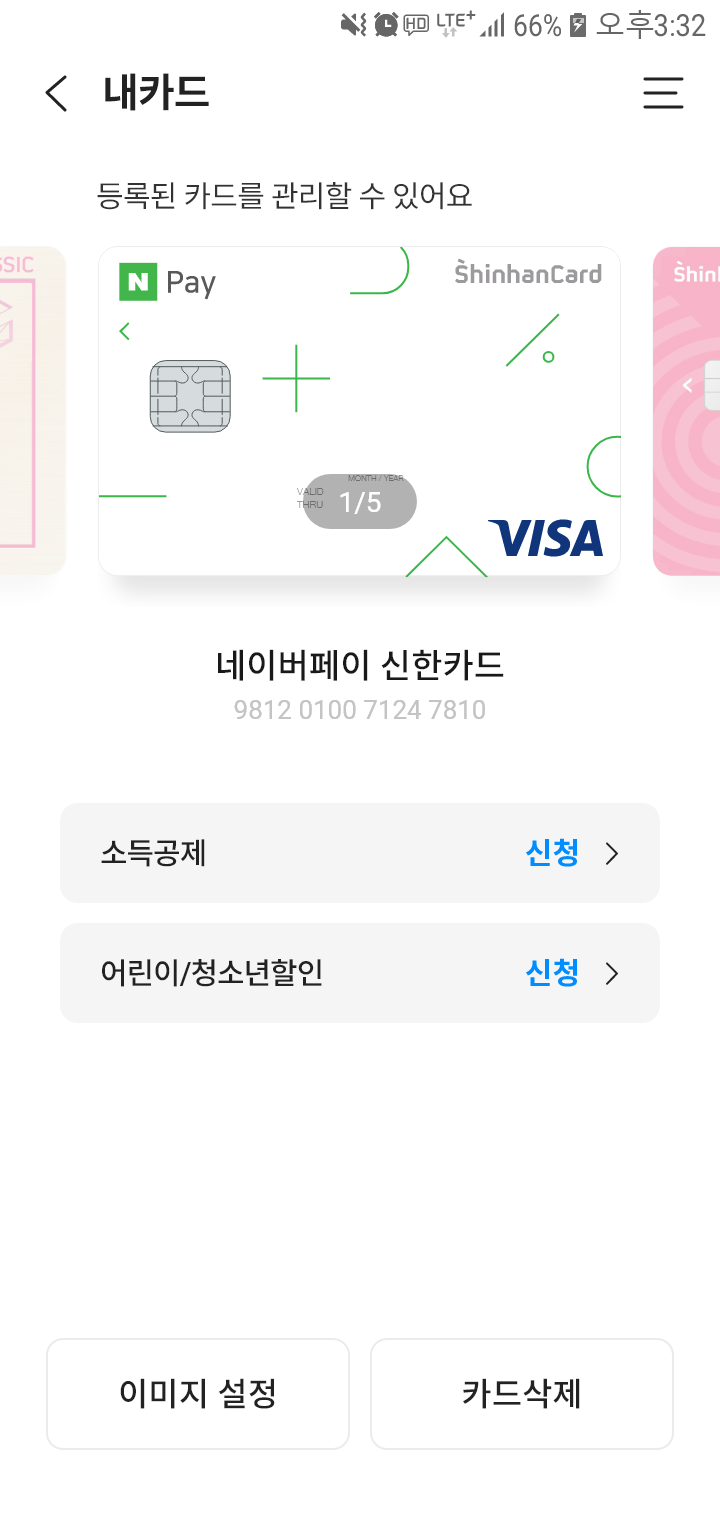Tap the back arrow icon
The width and height of the screenshot is (720, 1520).
(x=55, y=93)
